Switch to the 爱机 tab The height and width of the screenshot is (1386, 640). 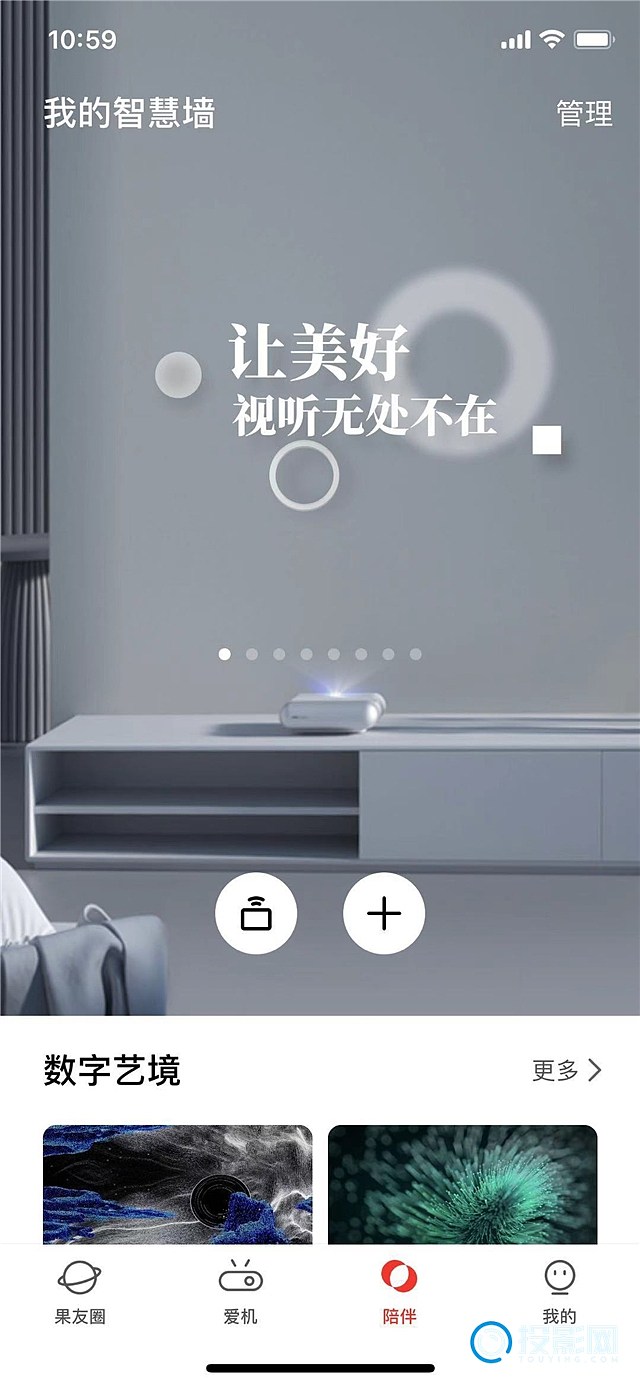tap(240, 1291)
